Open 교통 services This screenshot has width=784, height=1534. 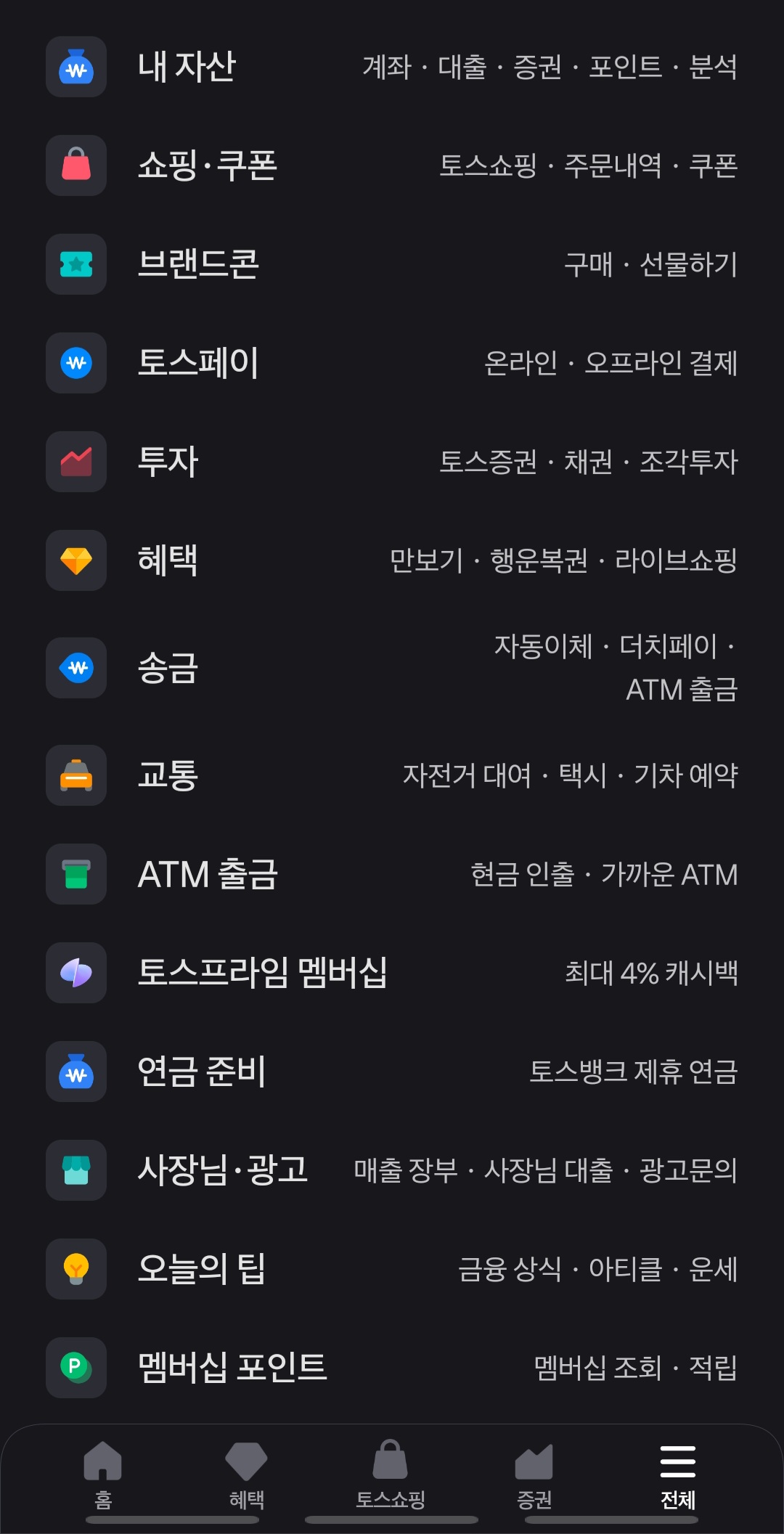392,775
